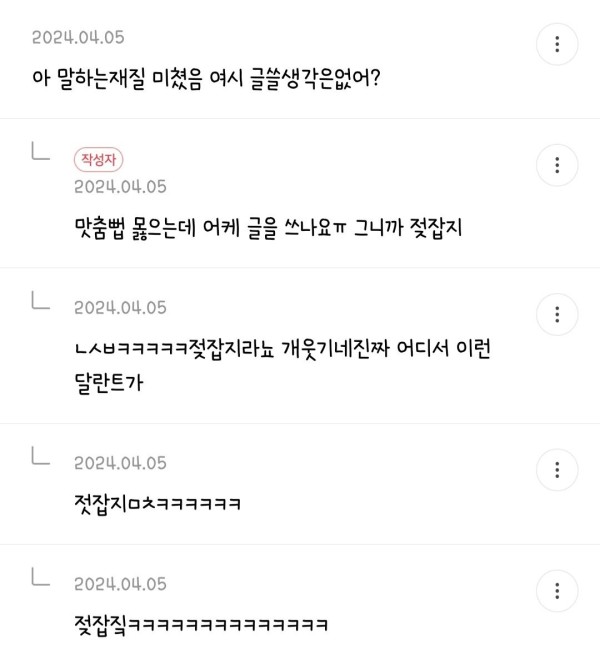Open options for last reply '젓잡직ㅋㅋㅋ'
The image size is (600, 659).
click(556, 588)
